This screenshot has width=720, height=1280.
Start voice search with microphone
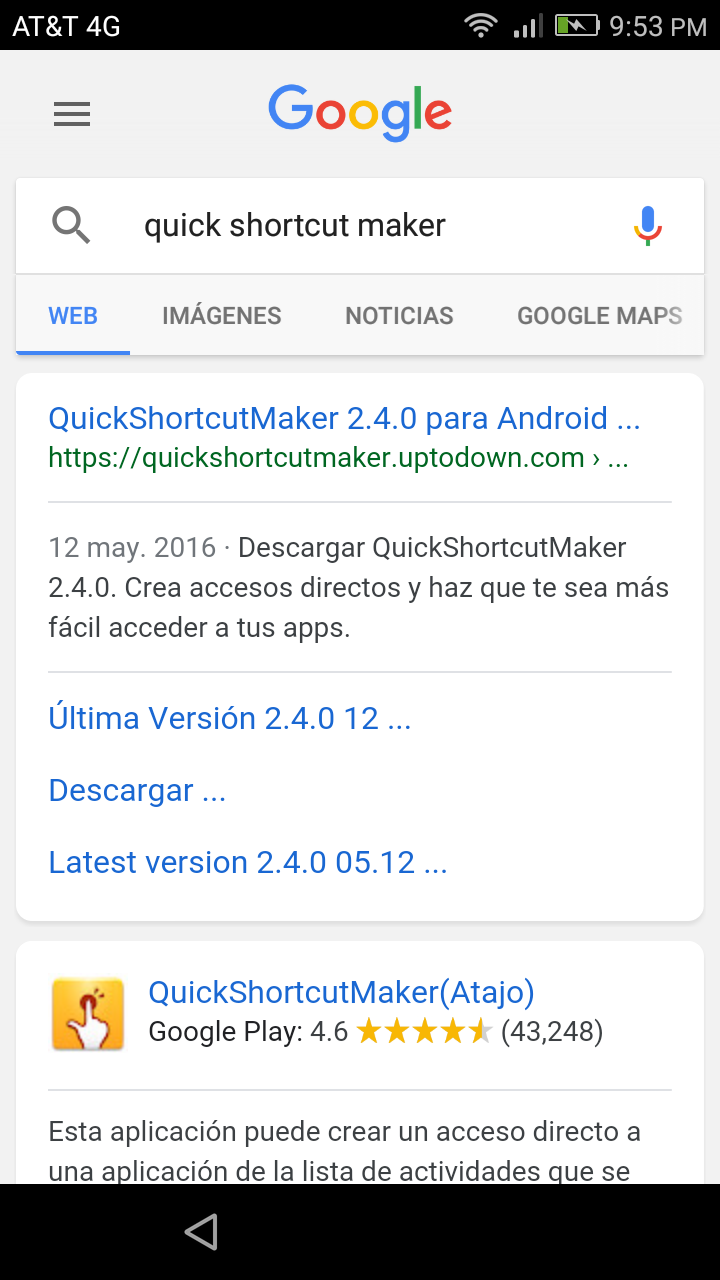(x=648, y=226)
